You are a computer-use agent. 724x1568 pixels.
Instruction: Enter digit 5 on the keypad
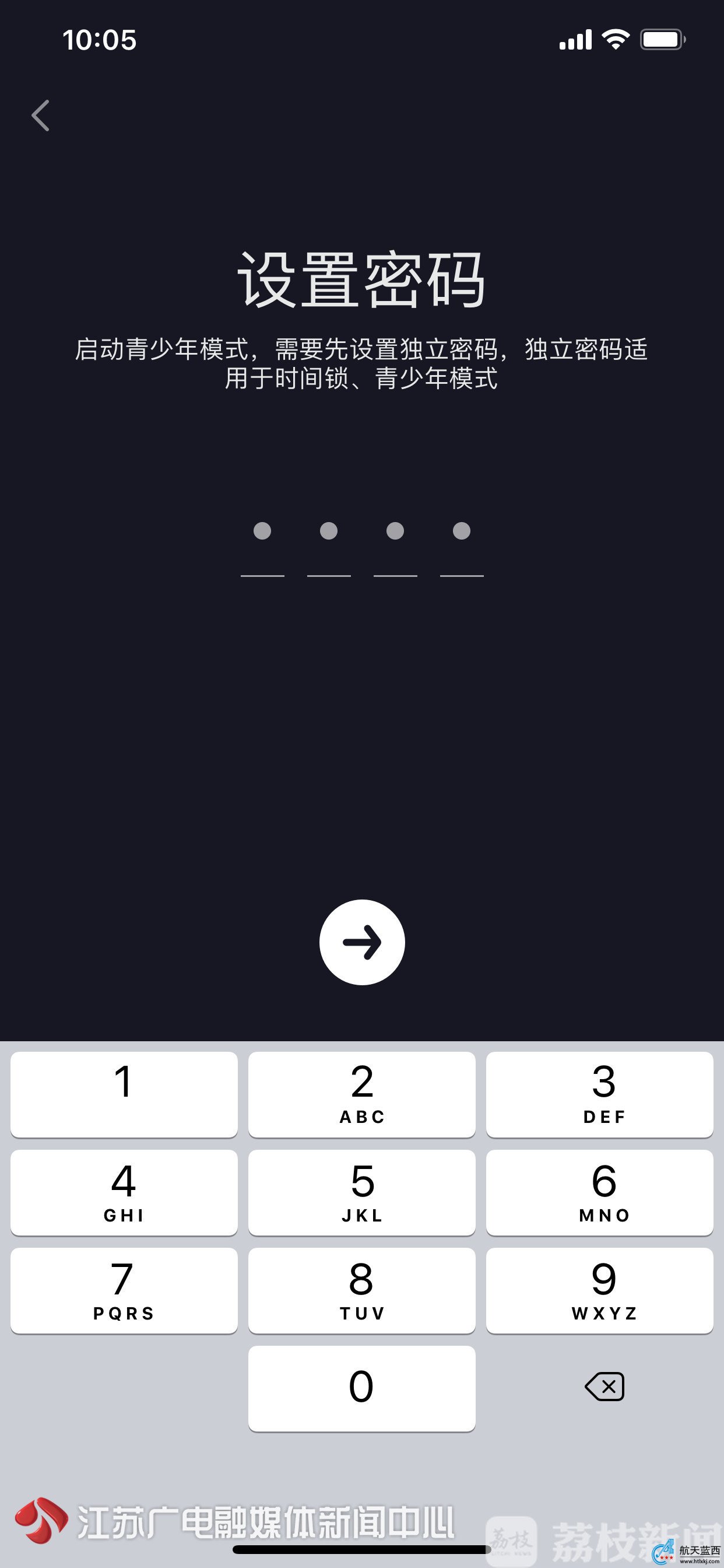click(x=362, y=1192)
